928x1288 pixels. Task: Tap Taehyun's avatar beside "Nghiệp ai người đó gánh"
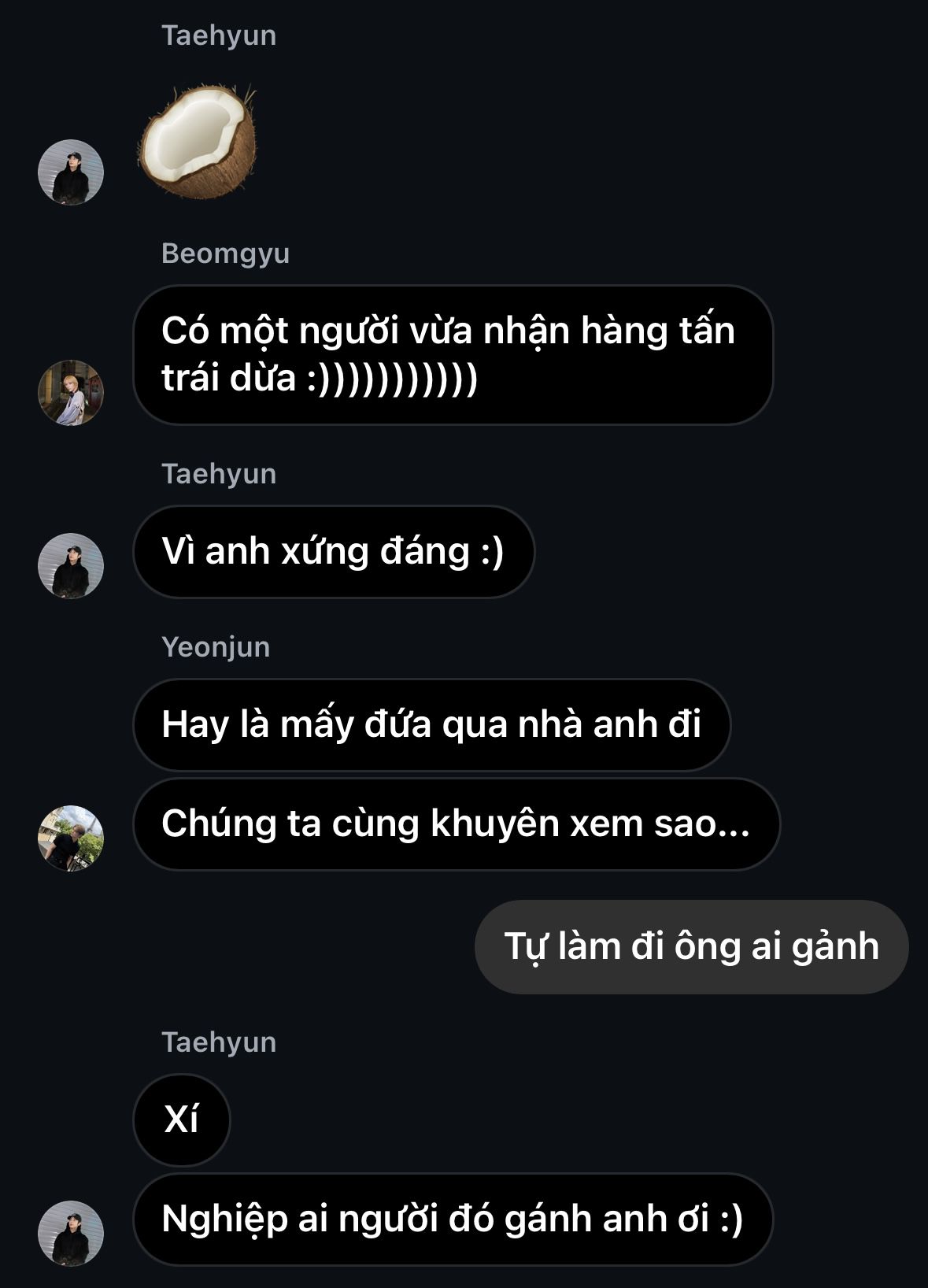tap(71, 1233)
